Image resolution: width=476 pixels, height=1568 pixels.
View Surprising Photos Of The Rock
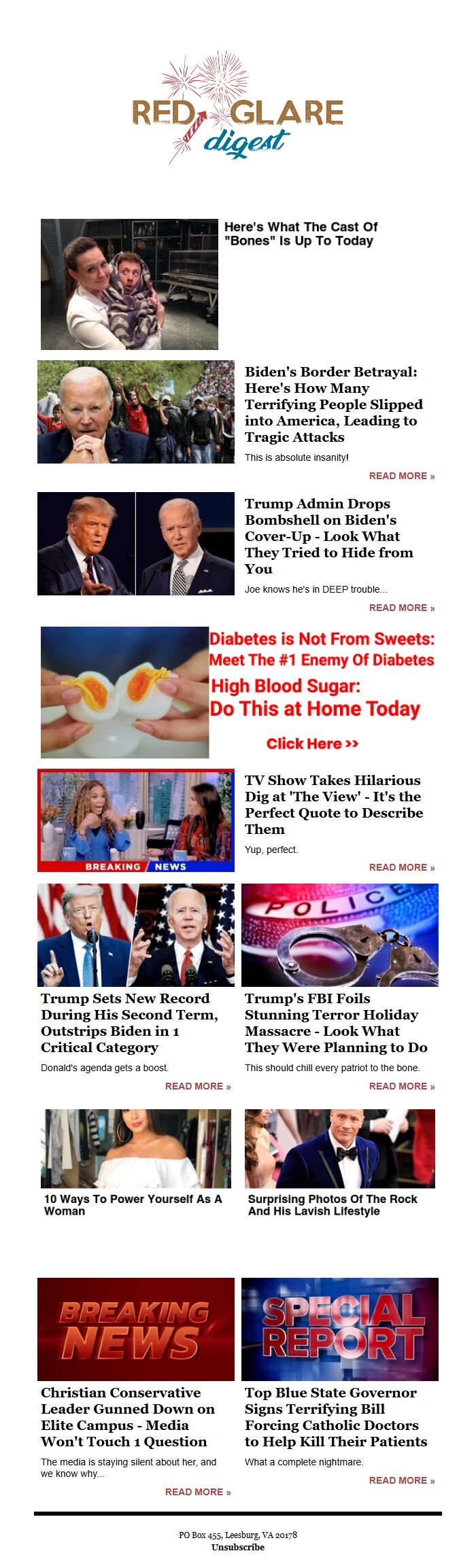(x=333, y=1204)
